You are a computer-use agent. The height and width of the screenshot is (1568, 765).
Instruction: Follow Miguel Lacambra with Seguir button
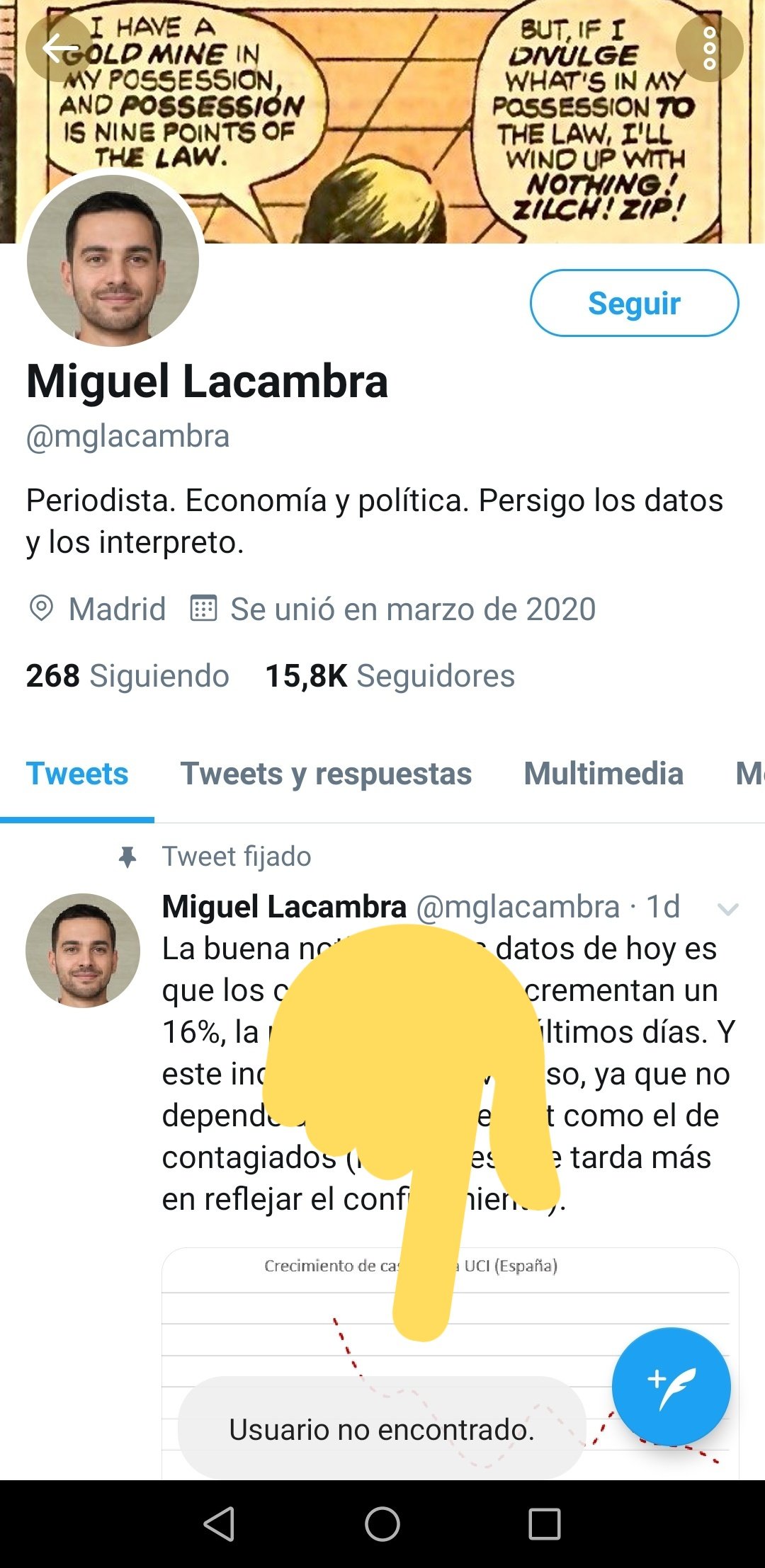(634, 303)
